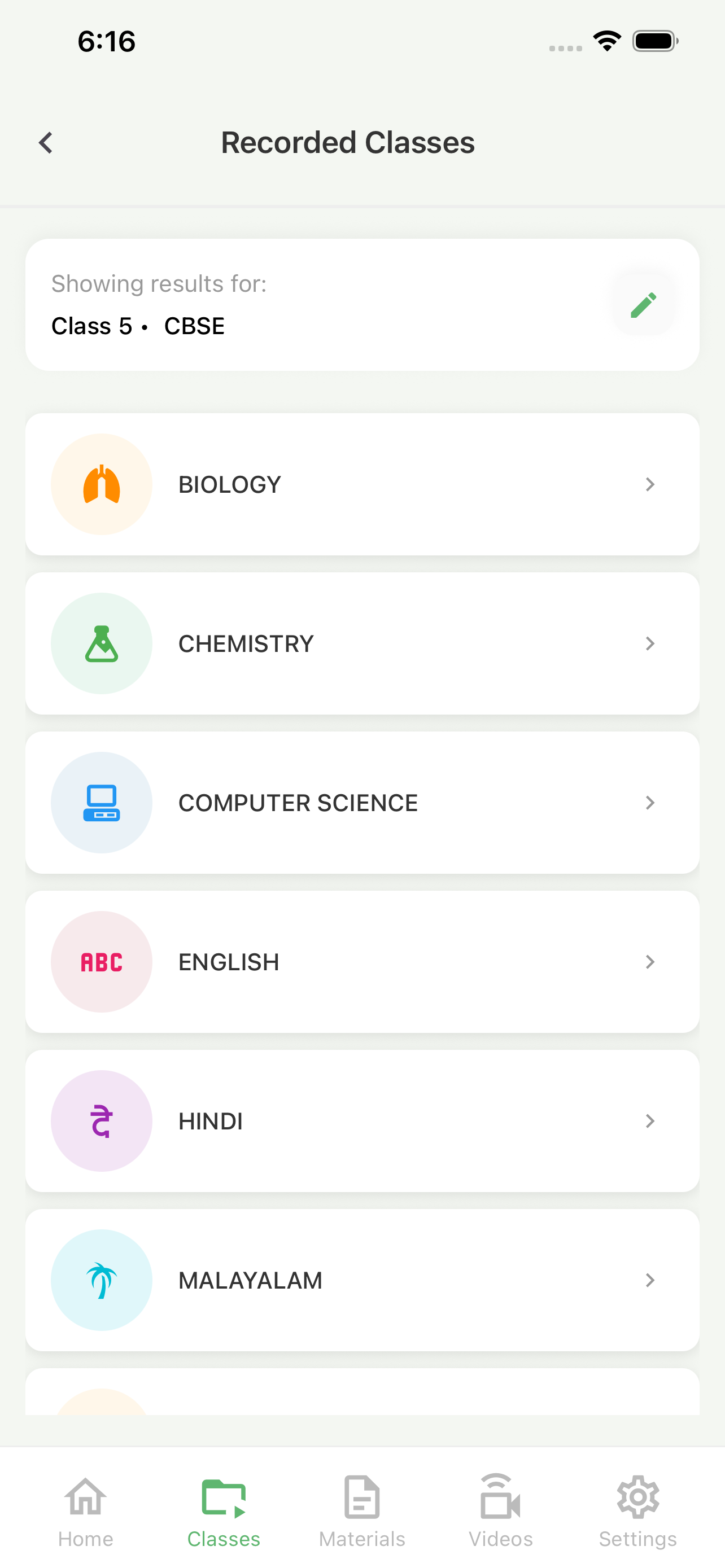Tap the Classes tab
The height and width of the screenshot is (1568, 725).
pyautogui.click(x=224, y=1511)
